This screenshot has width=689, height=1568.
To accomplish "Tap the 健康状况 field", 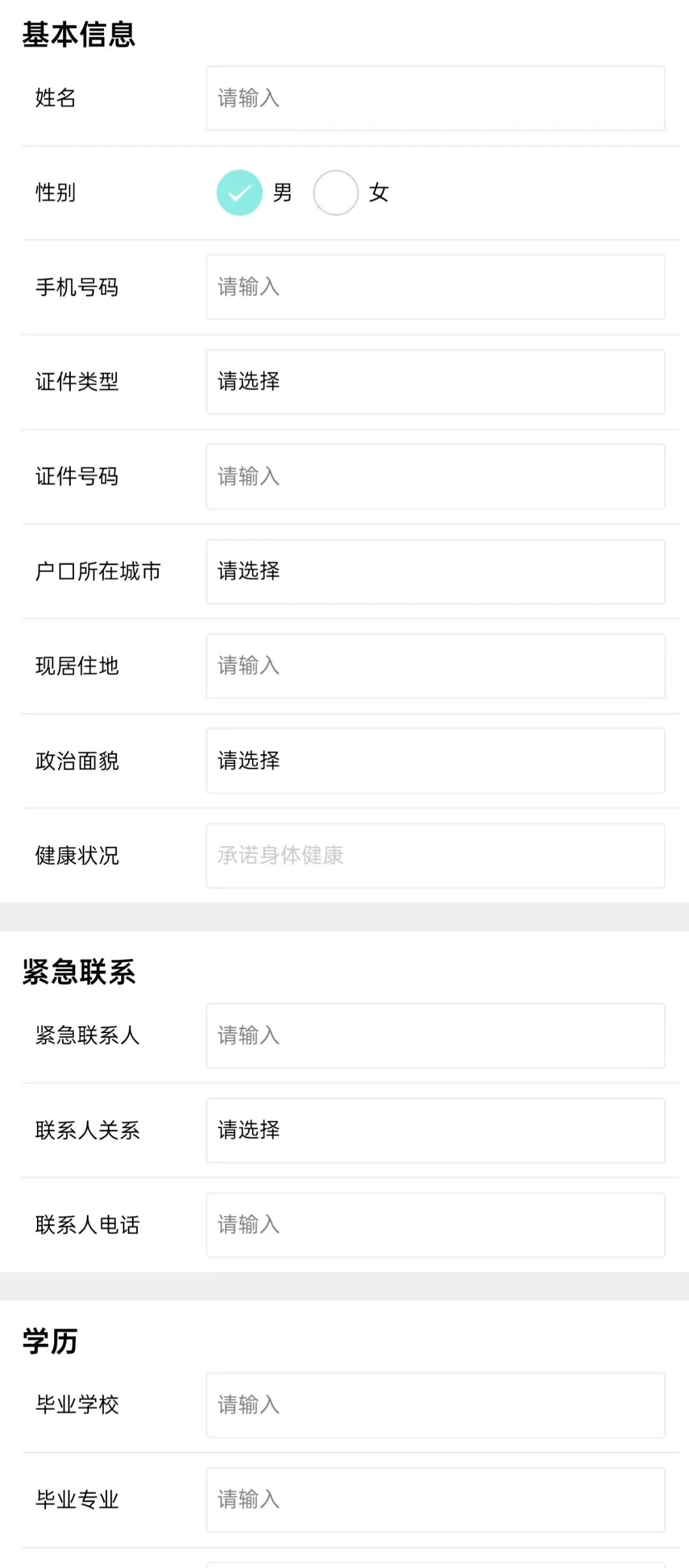I will click(435, 855).
